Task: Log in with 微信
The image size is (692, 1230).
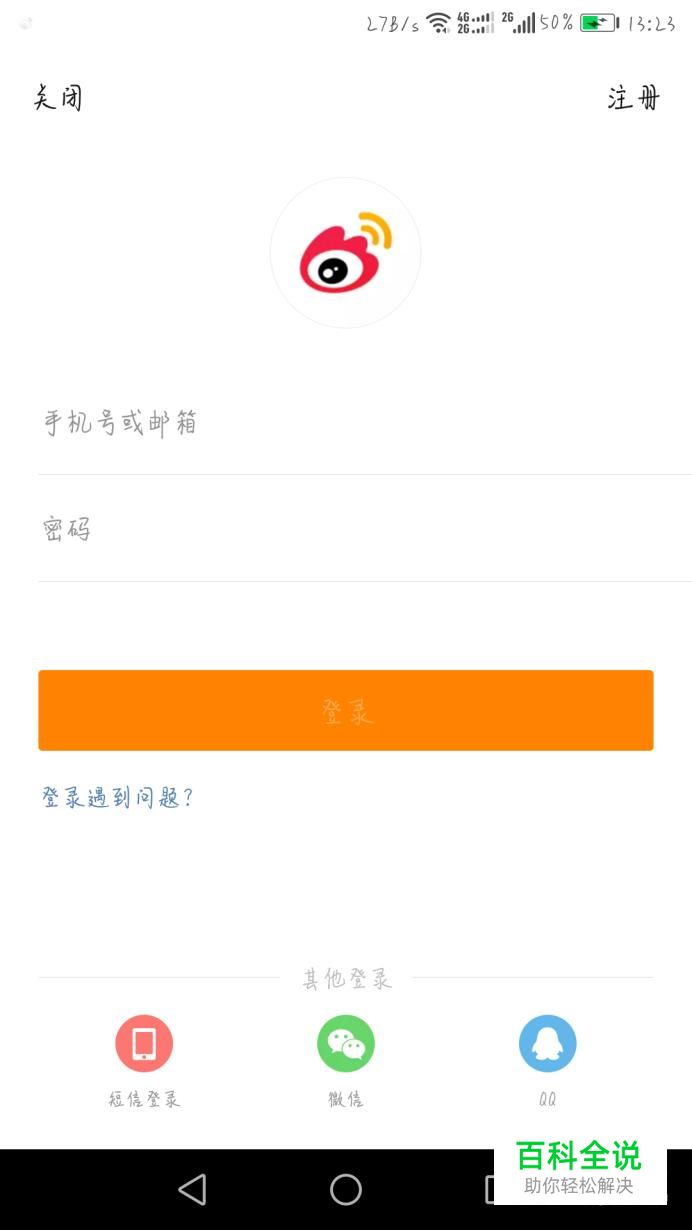Action: pos(346,1044)
